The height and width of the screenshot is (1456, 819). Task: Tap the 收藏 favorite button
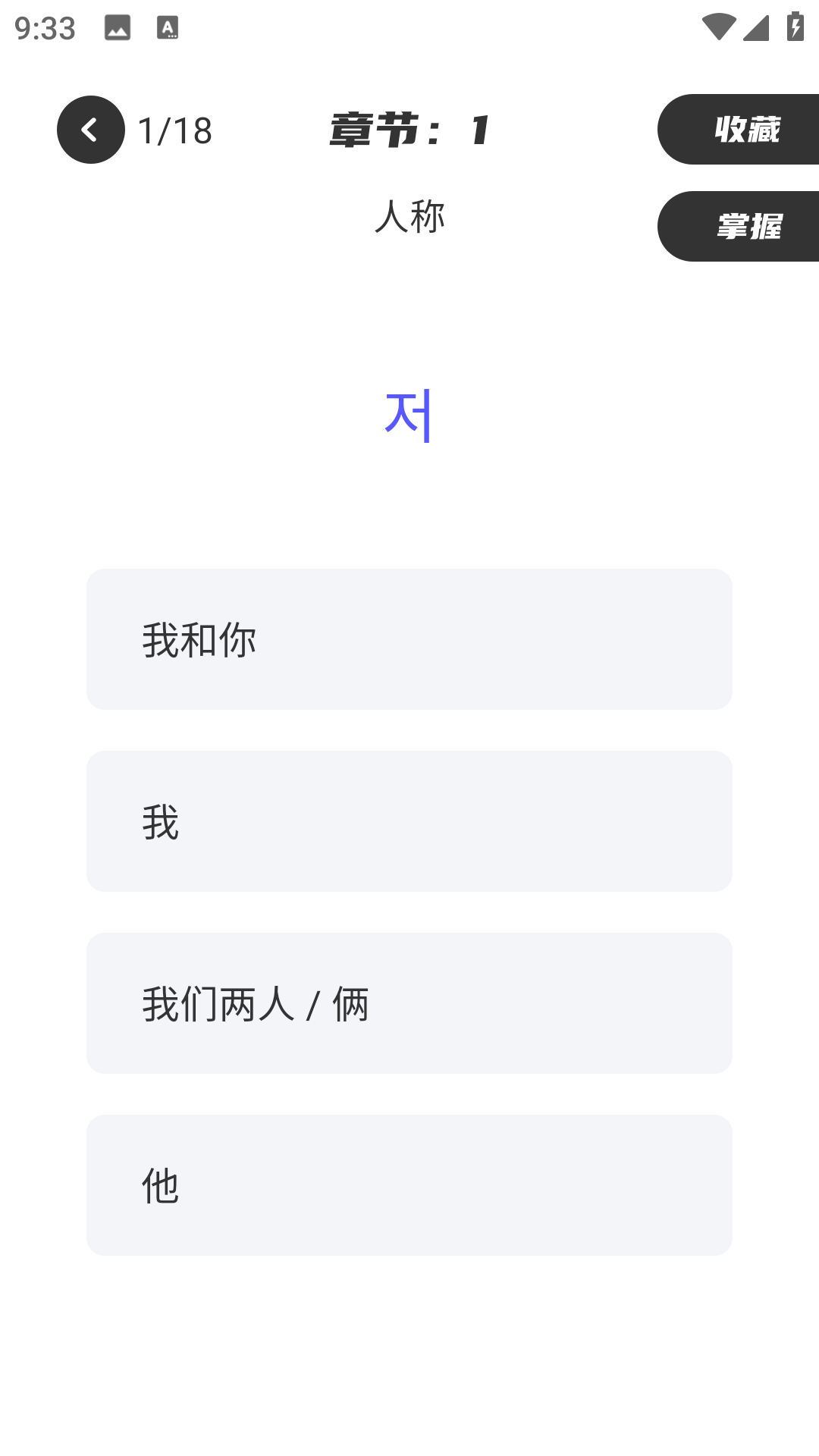coord(746,130)
